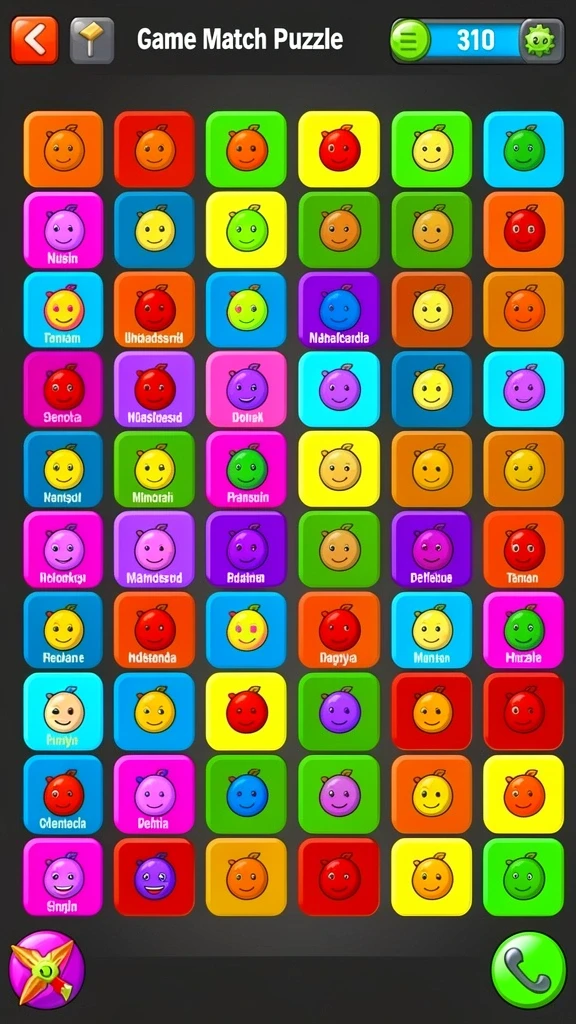576x1024 pixels.
Task: Choose the blue tile labeled Monten
Action: coord(432,630)
